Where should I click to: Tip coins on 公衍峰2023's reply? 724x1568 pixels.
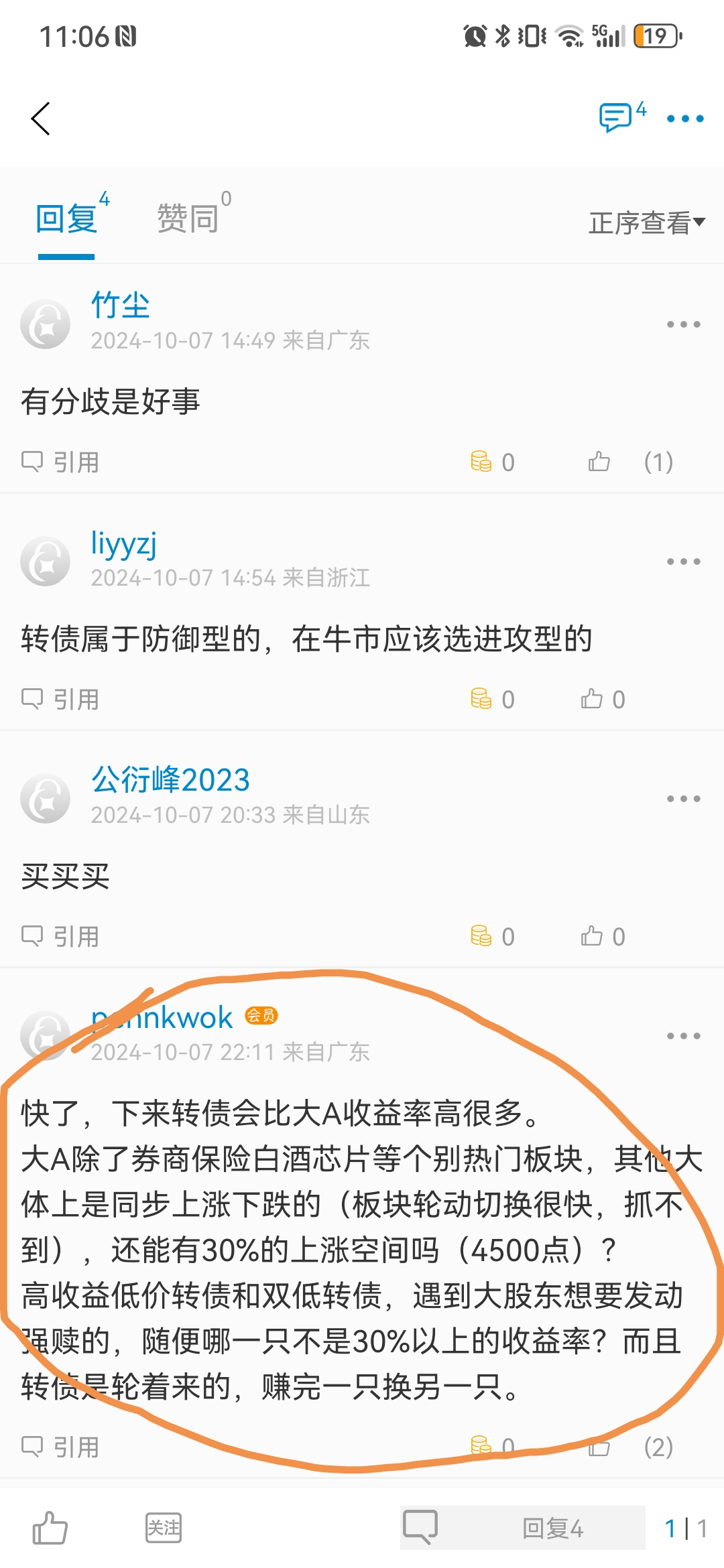point(491,936)
